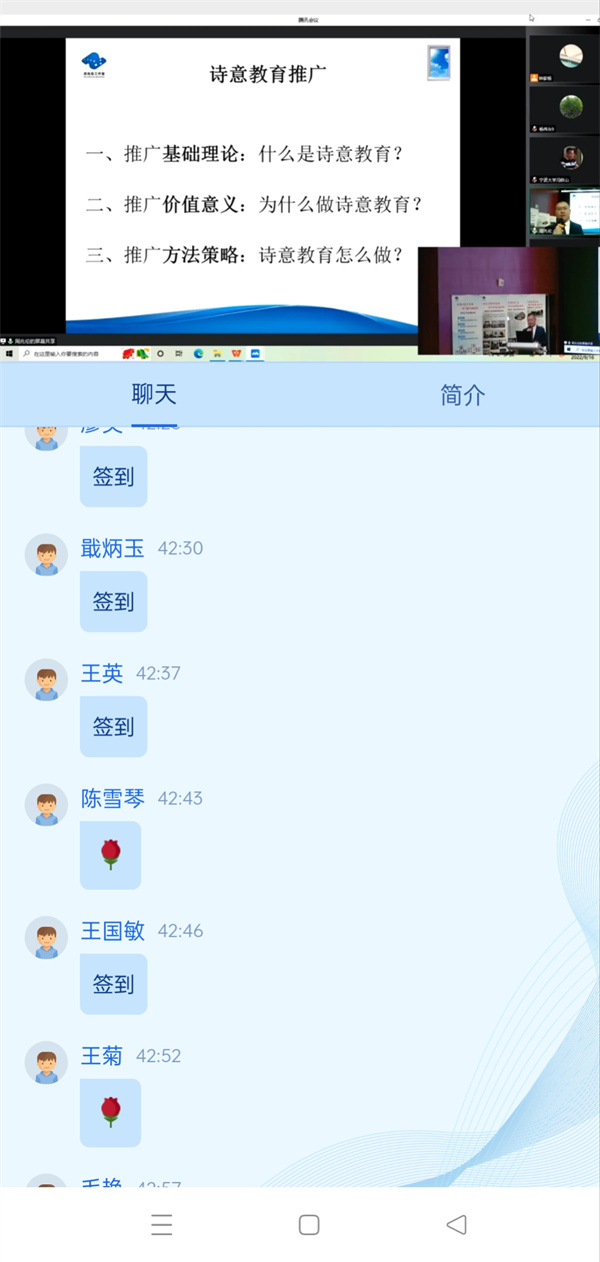Viewport: 600px width, 1262px height.
Task: Switch to the 简介 tab
Action: [462, 394]
